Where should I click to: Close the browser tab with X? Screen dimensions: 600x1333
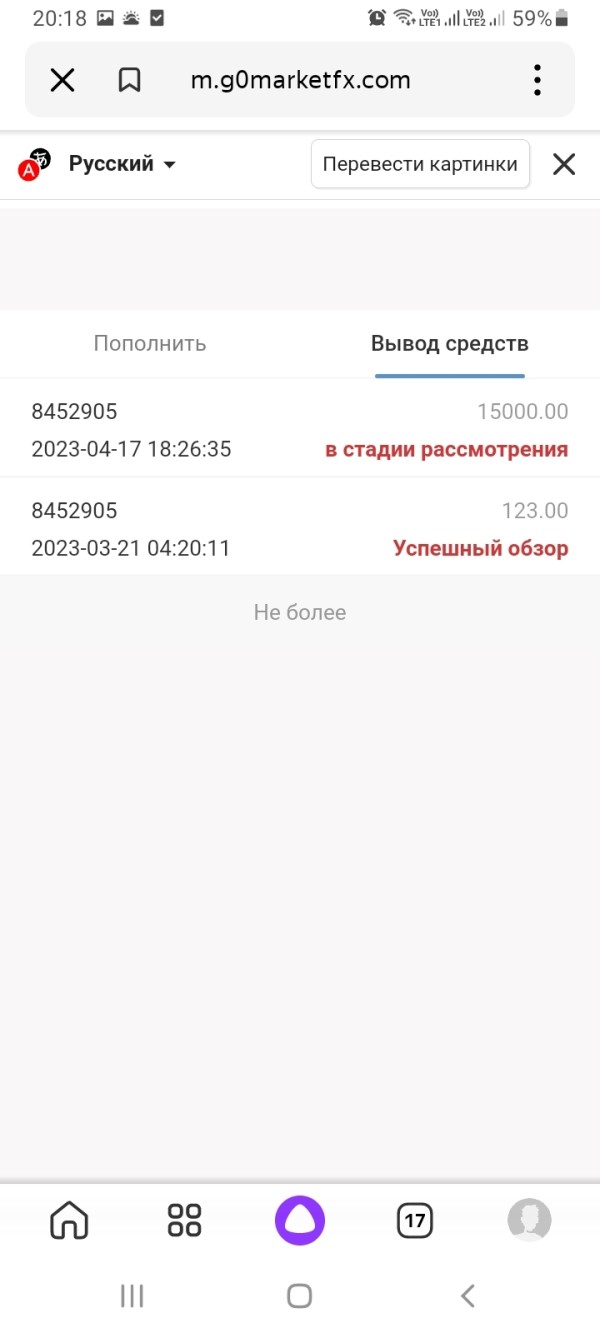point(62,80)
